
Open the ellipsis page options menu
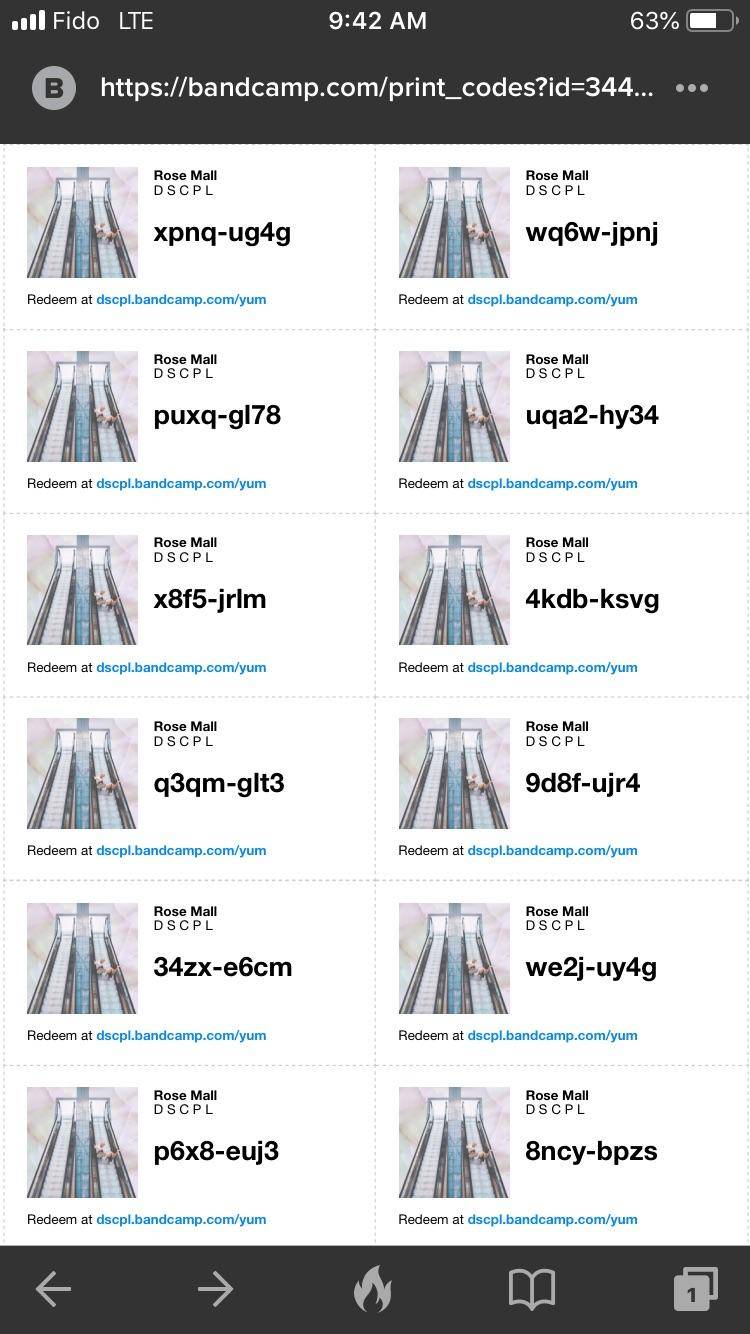[x=691, y=88]
